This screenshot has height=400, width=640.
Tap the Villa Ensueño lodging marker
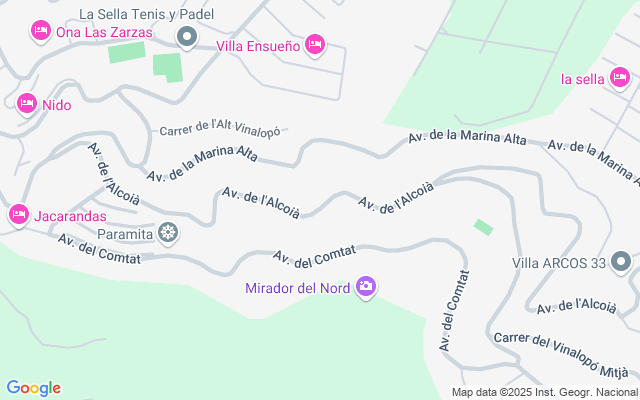click(315, 44)
